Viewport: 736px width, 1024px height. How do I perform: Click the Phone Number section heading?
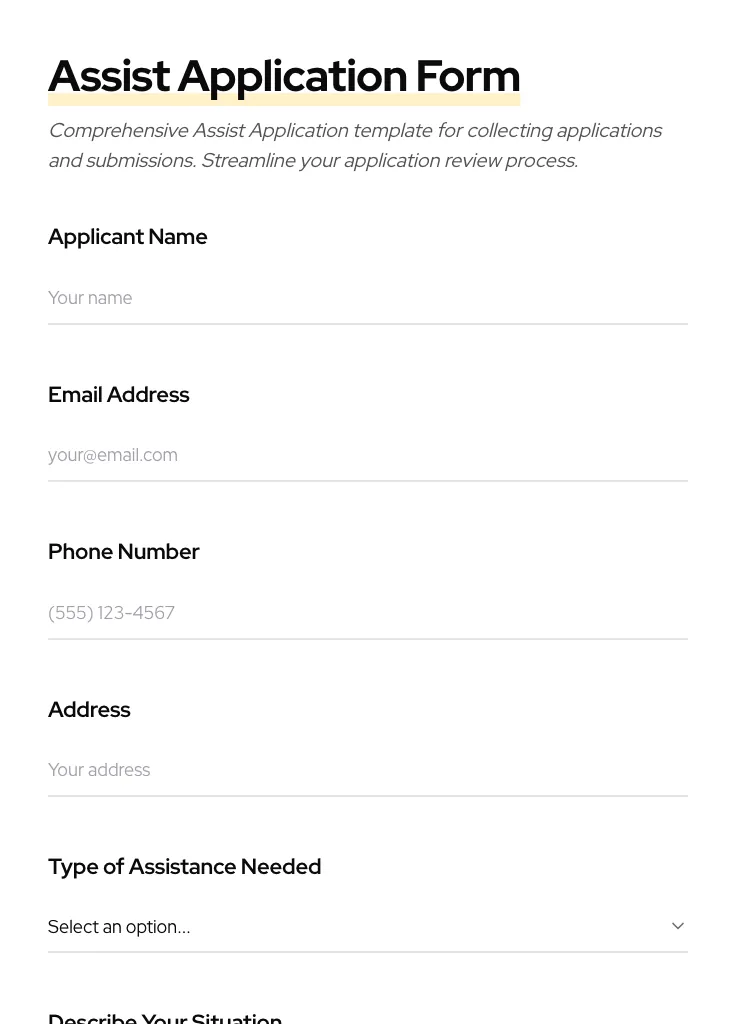123,552
